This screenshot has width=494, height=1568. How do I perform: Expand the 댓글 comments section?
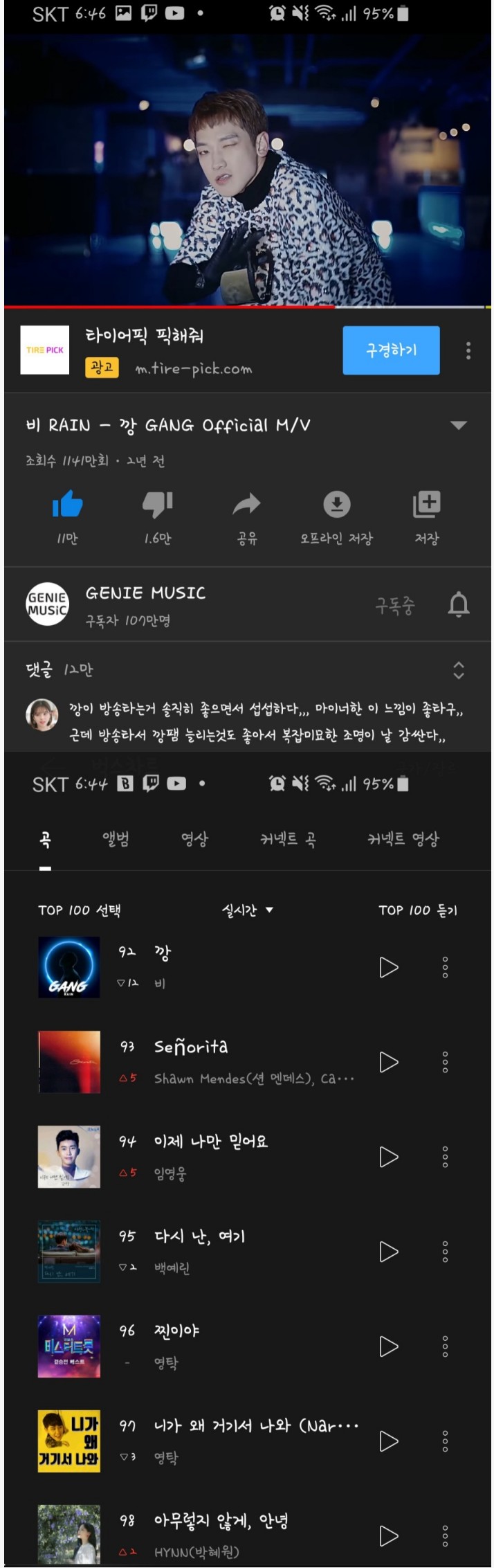point(457,669)
